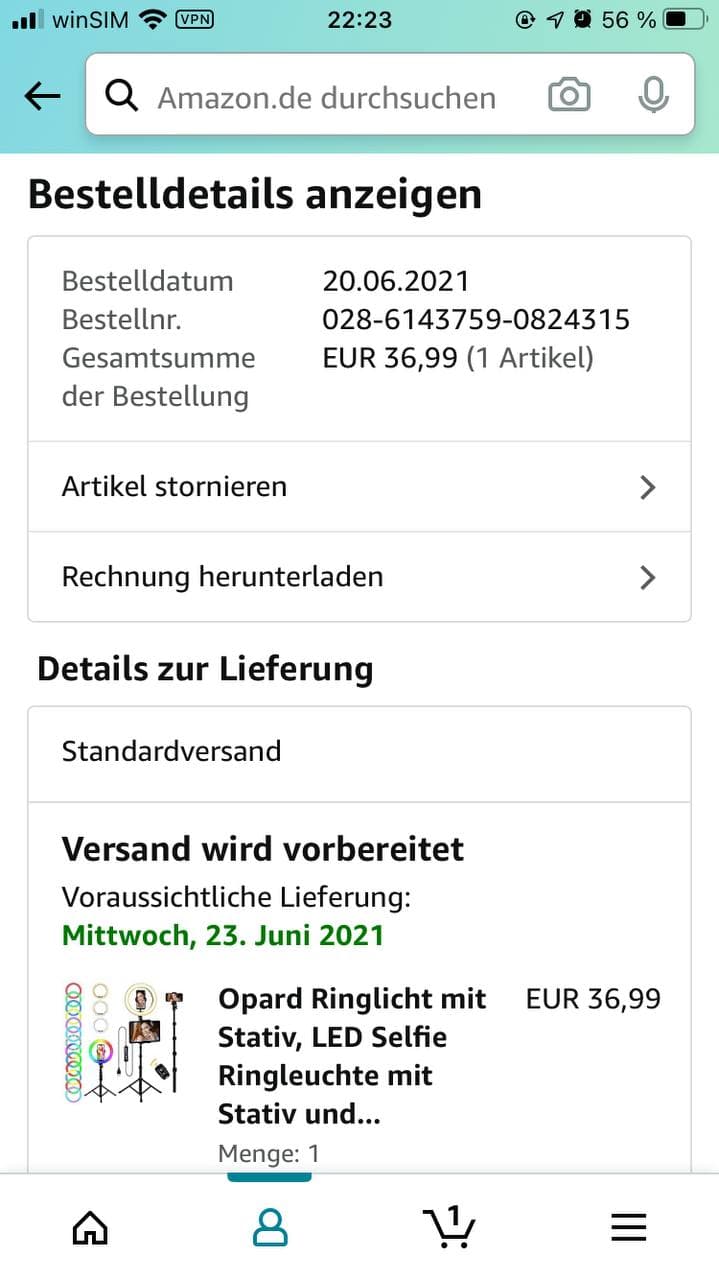Open Rechnung herunterladen

click(x=359, y=577)
